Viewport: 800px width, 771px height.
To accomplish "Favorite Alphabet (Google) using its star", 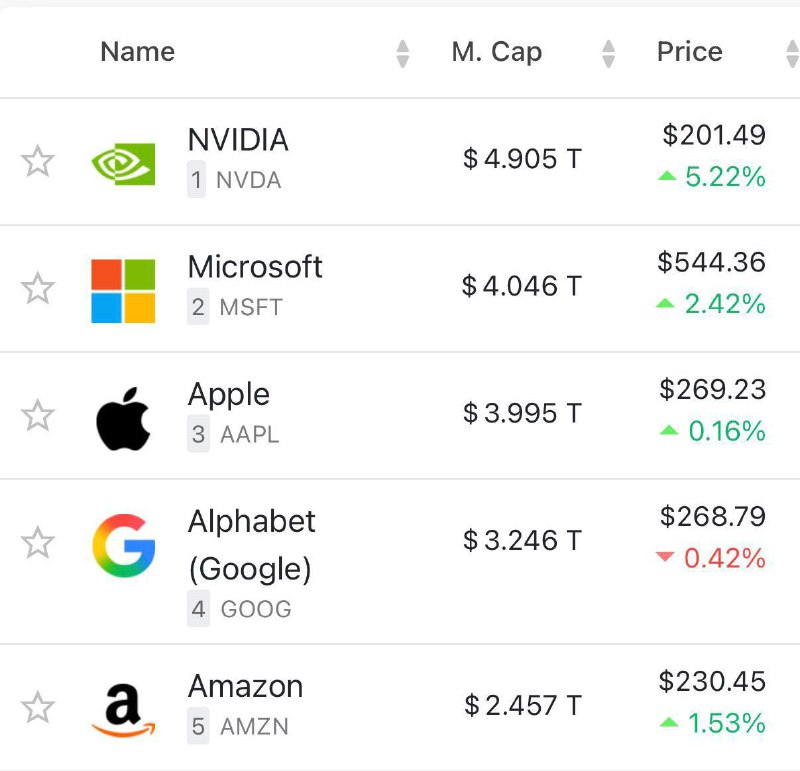I will pyautogui.click(x=38, y=542).
